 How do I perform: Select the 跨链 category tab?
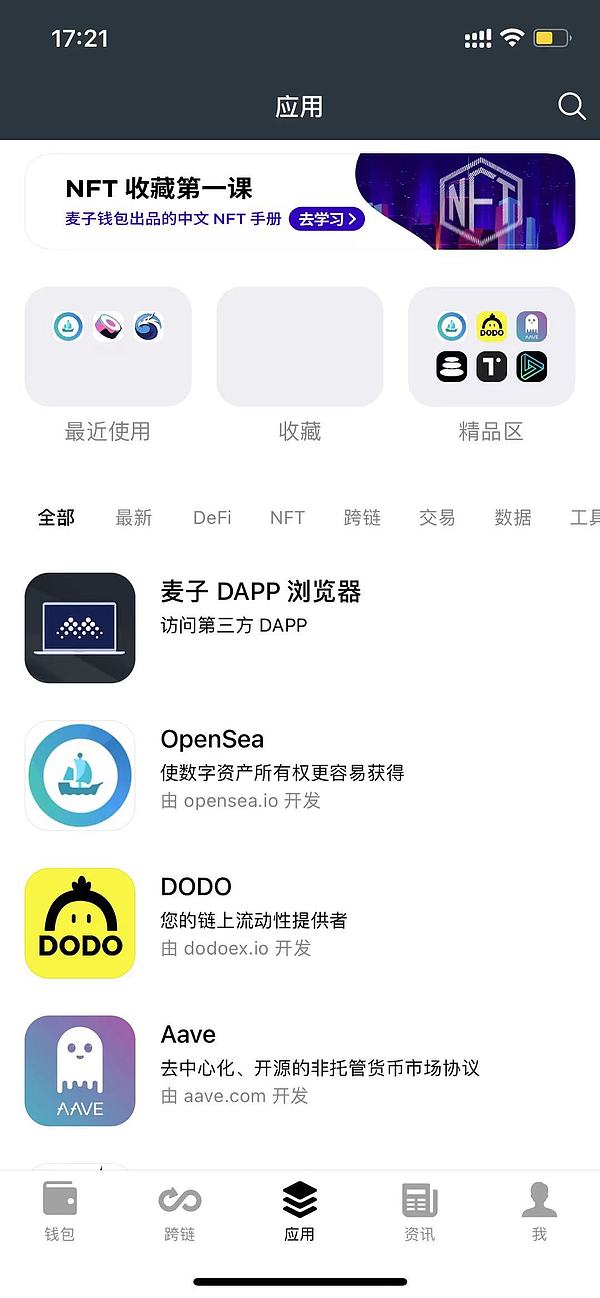click(362, 517)
